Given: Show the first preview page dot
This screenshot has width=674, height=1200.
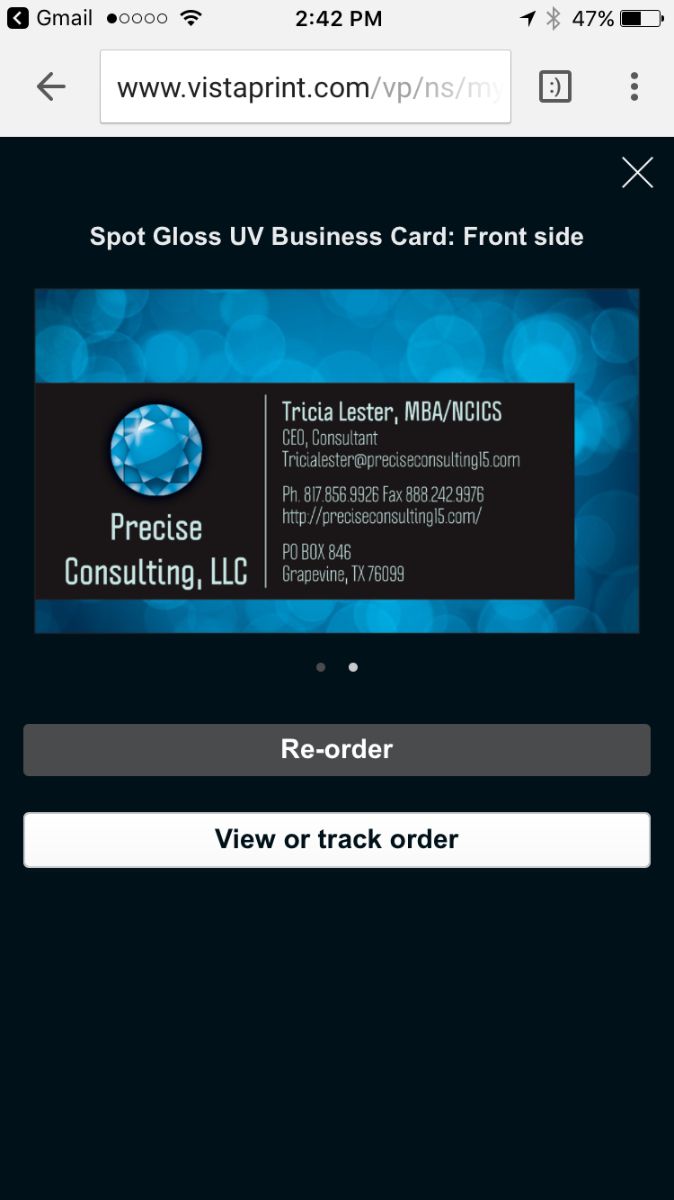Looking at the screenshot, I should tap(320, 667).
